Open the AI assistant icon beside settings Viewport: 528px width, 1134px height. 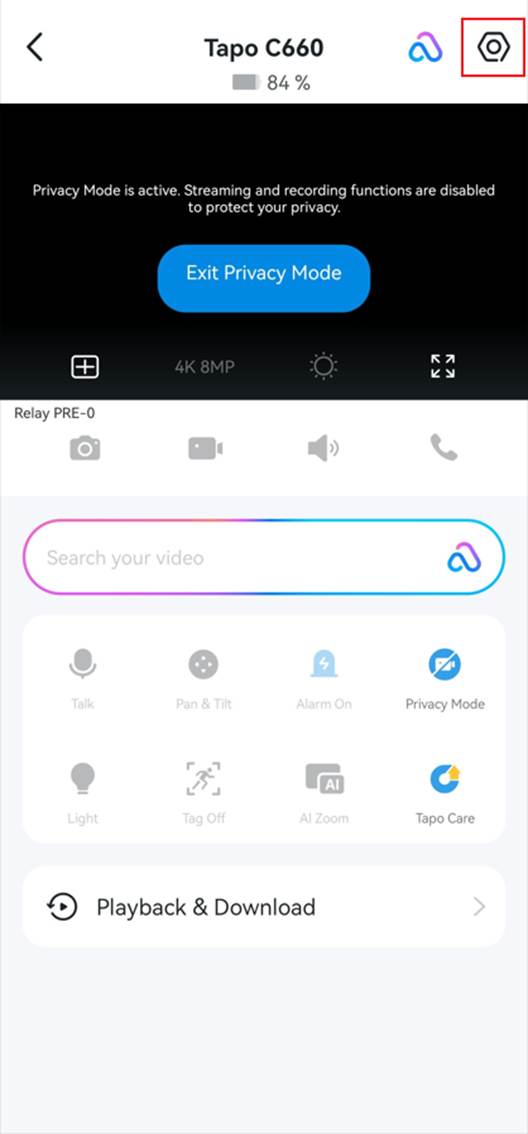point(425,48)
